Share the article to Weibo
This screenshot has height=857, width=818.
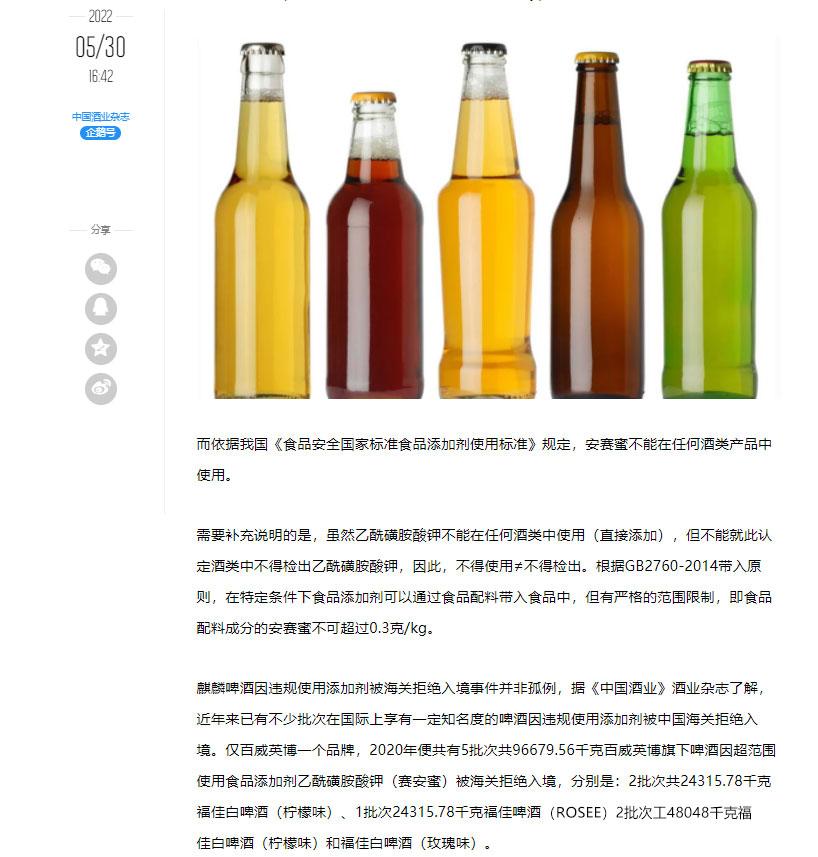tap(100, 388)
